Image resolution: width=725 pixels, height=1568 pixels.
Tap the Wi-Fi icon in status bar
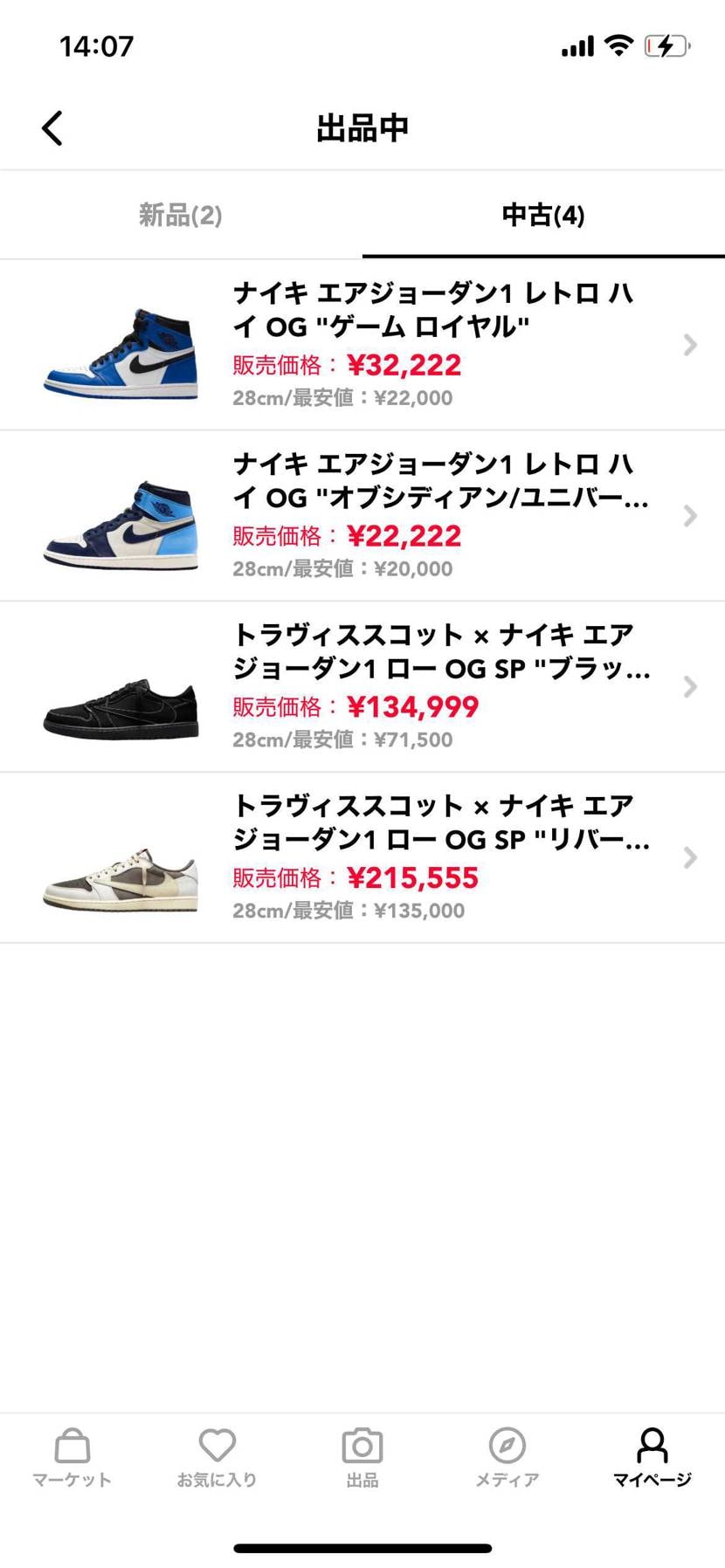620,45
